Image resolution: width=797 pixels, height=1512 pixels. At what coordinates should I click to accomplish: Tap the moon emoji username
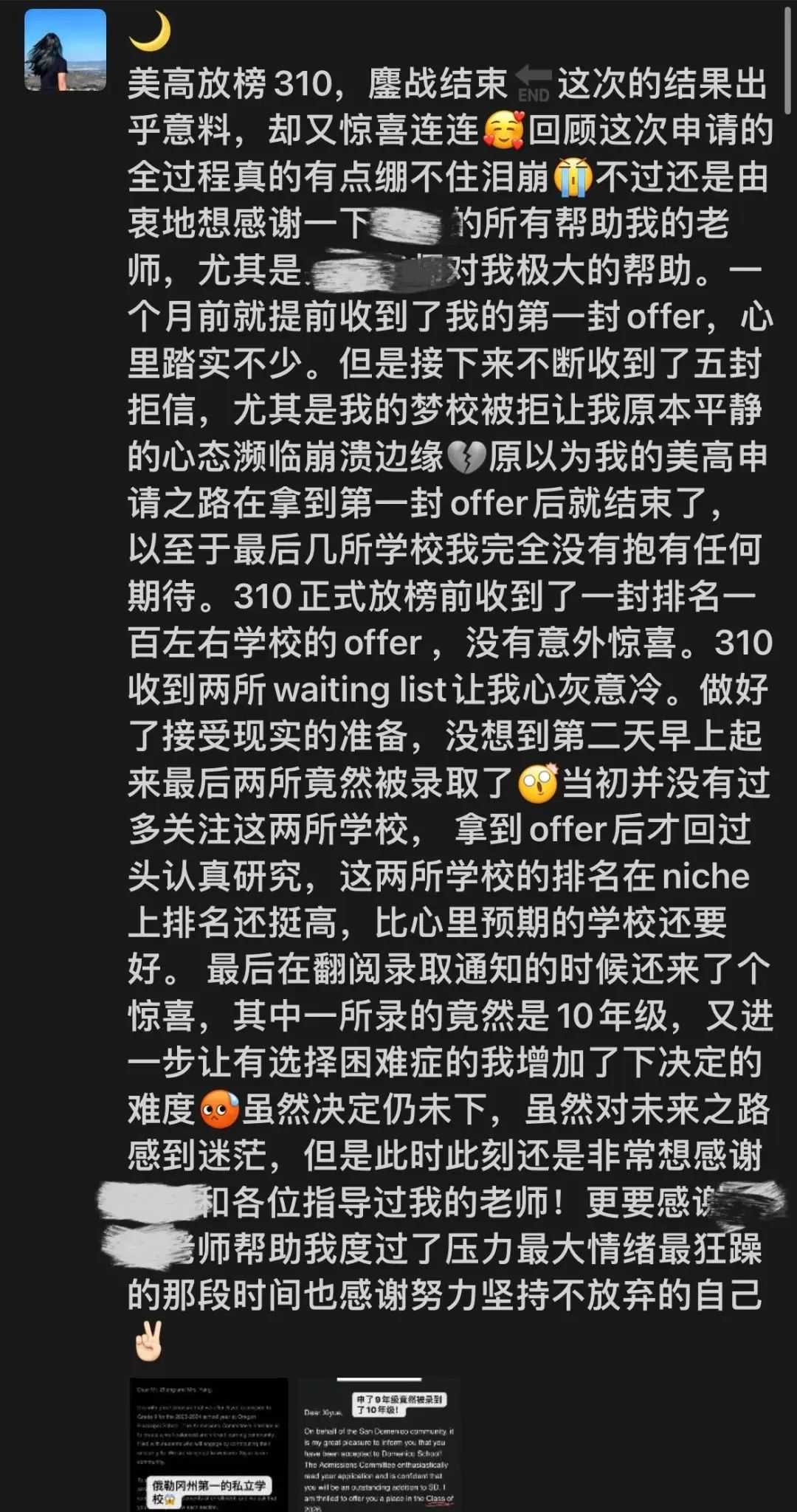point(150,32)
